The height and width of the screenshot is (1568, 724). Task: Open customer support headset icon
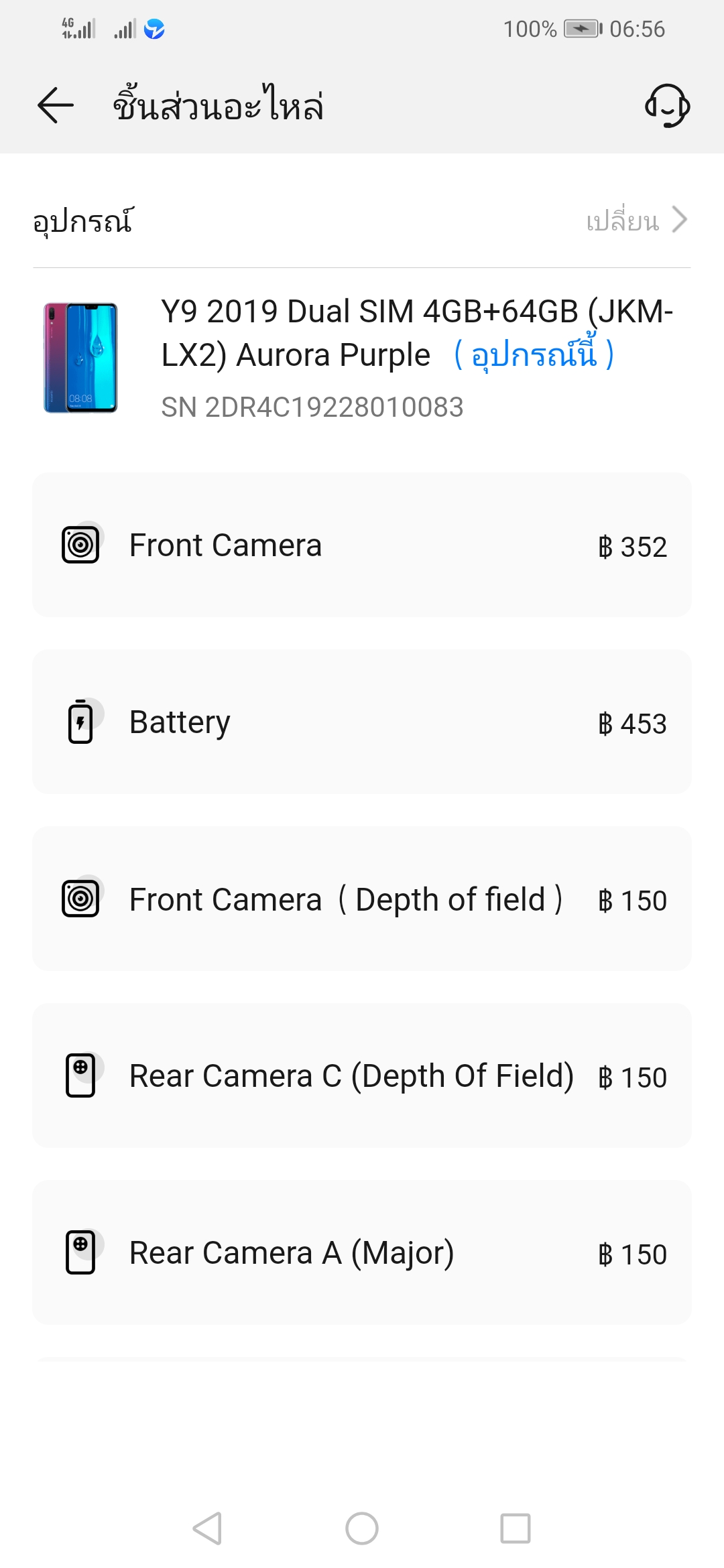click(667, 105)
